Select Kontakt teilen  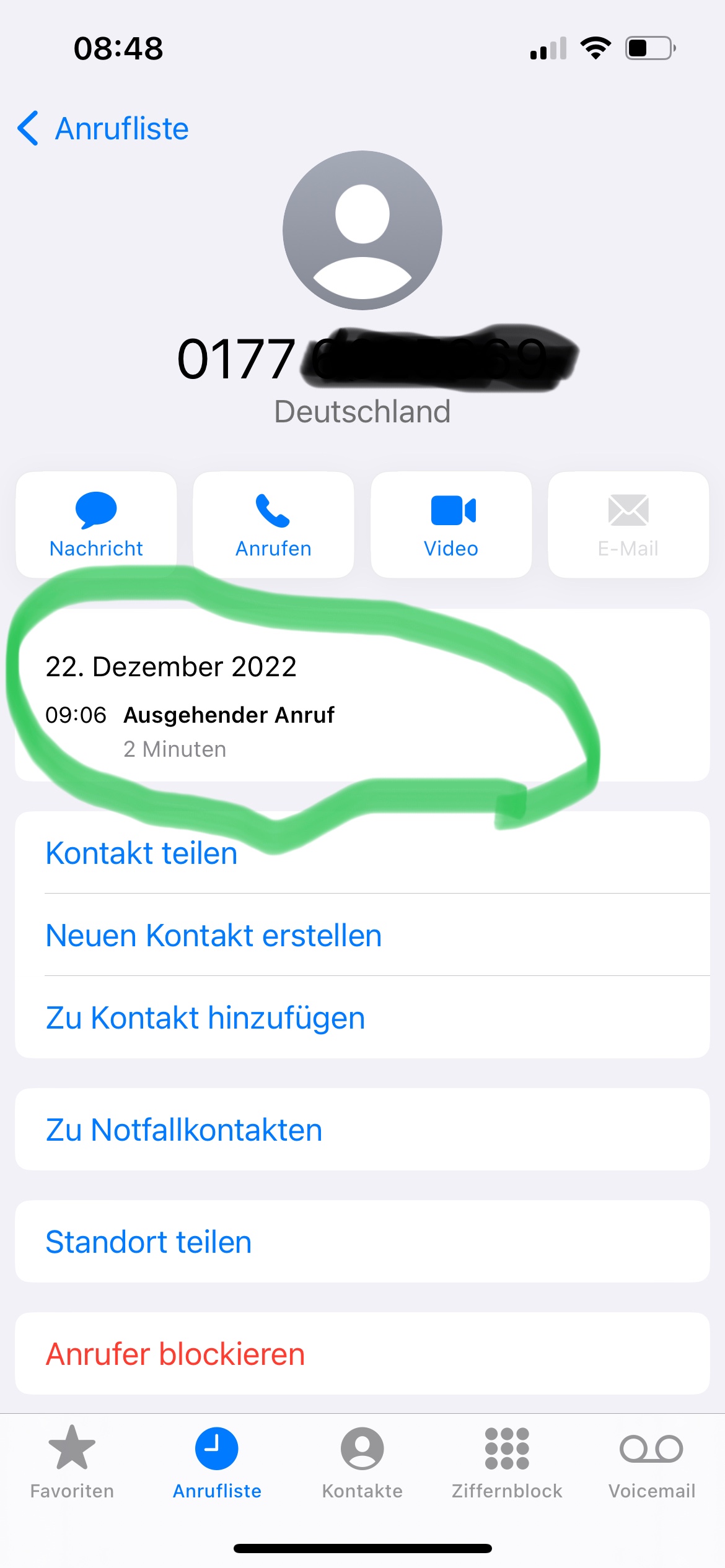142,853
